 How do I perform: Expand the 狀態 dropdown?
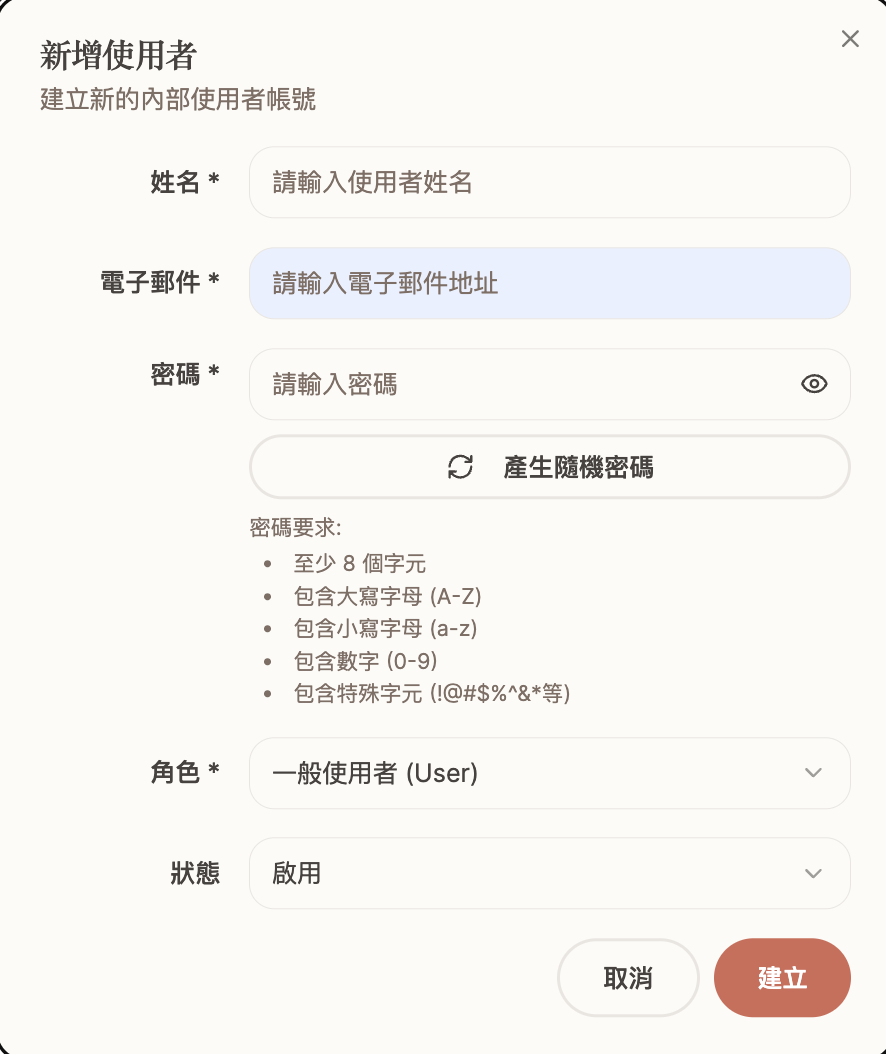pos(549,874)
